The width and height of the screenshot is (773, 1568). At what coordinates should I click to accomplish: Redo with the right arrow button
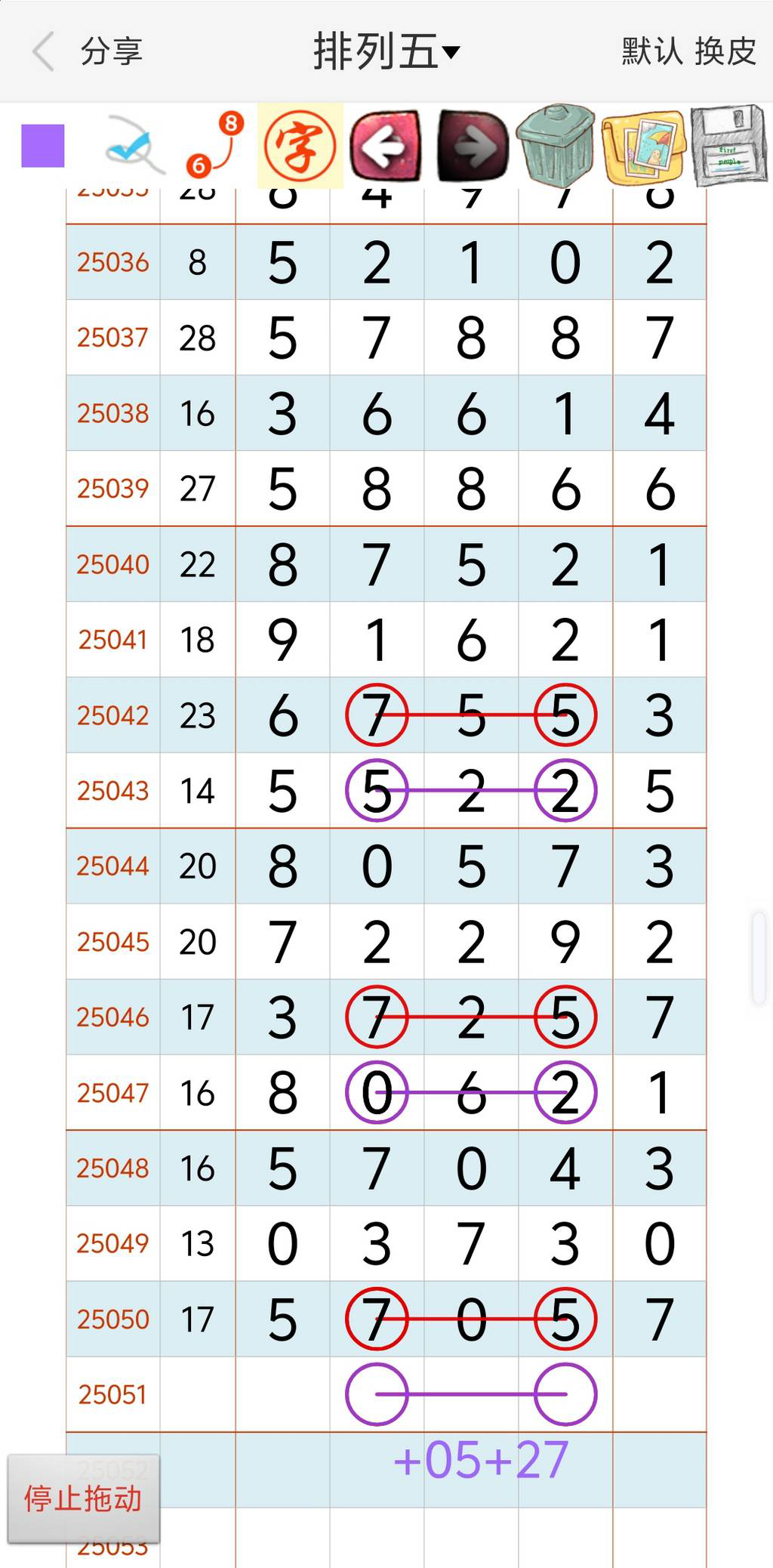473,146
